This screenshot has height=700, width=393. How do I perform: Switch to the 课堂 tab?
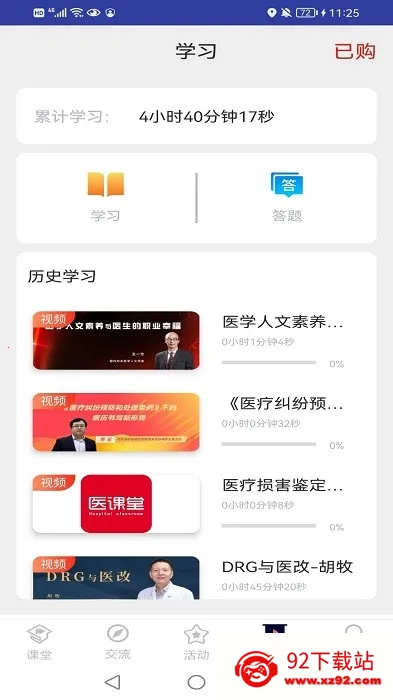click(39, 642)
